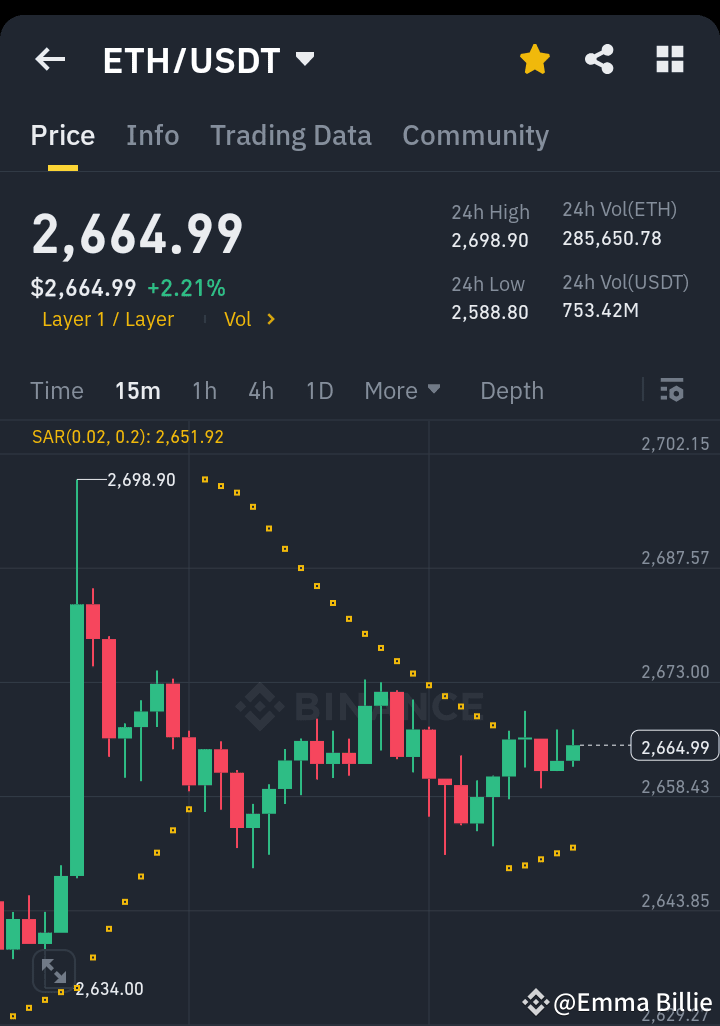Enable the 1D timeframe
This screenshot has height=1026, width=720.
[319, 391]
